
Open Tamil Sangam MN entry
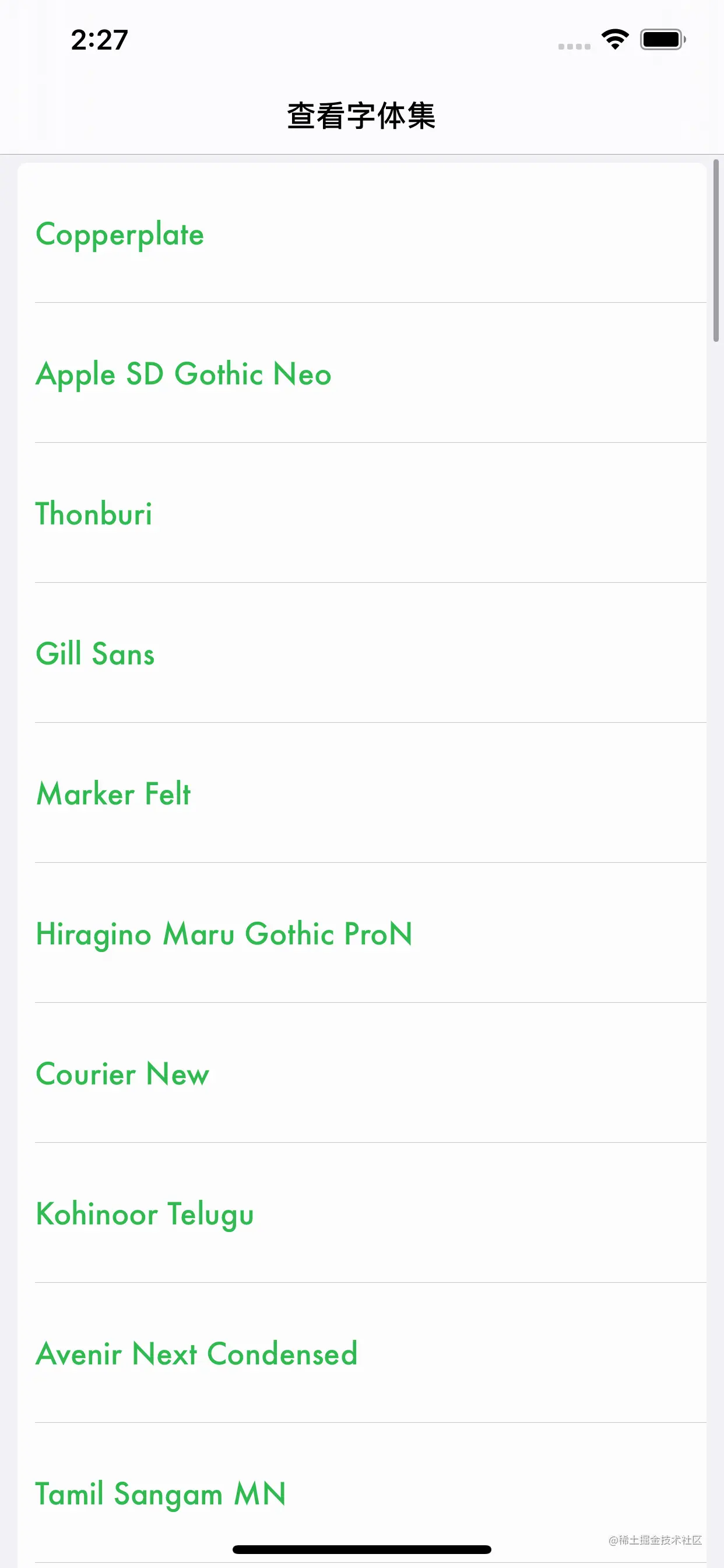[x=161, y=1494]
